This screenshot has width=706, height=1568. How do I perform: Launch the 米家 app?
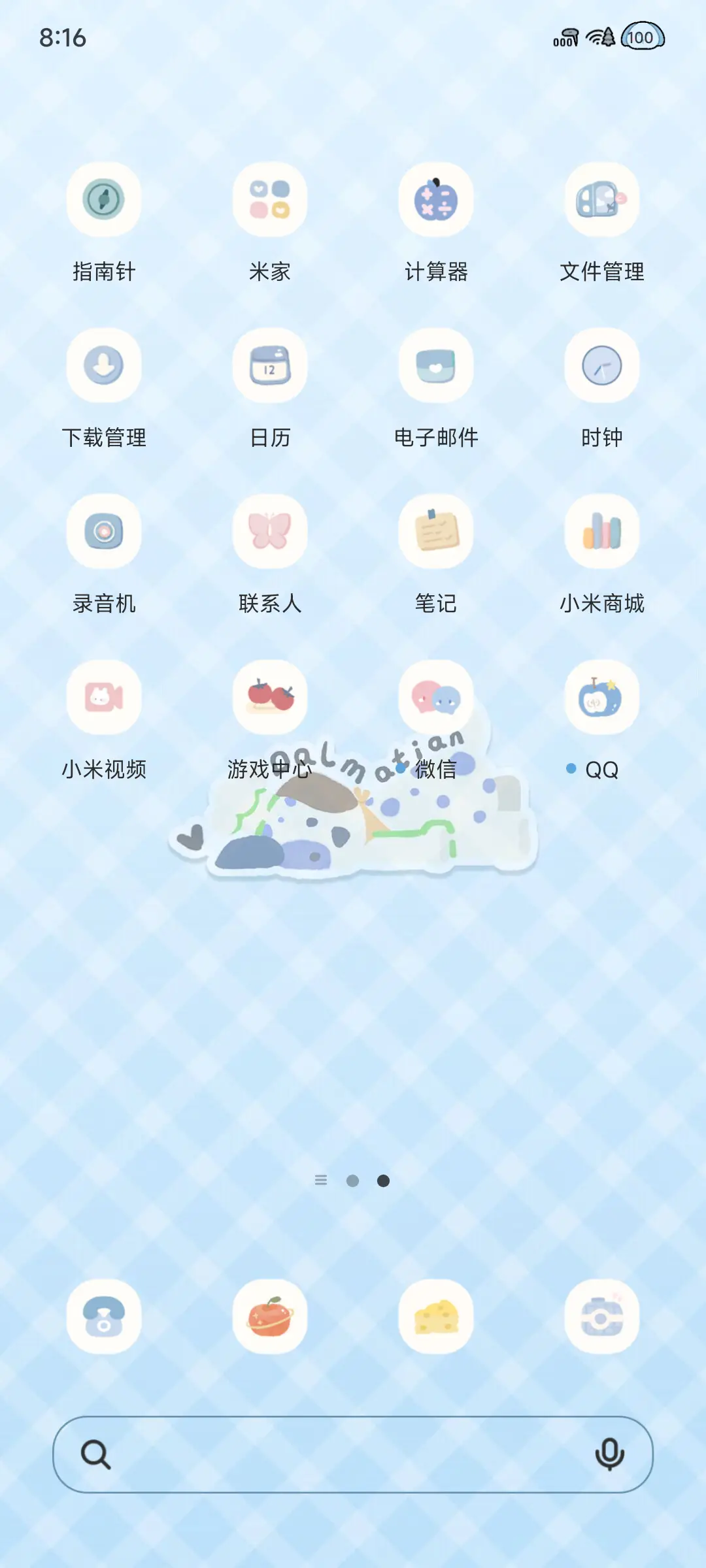[270, 201]
